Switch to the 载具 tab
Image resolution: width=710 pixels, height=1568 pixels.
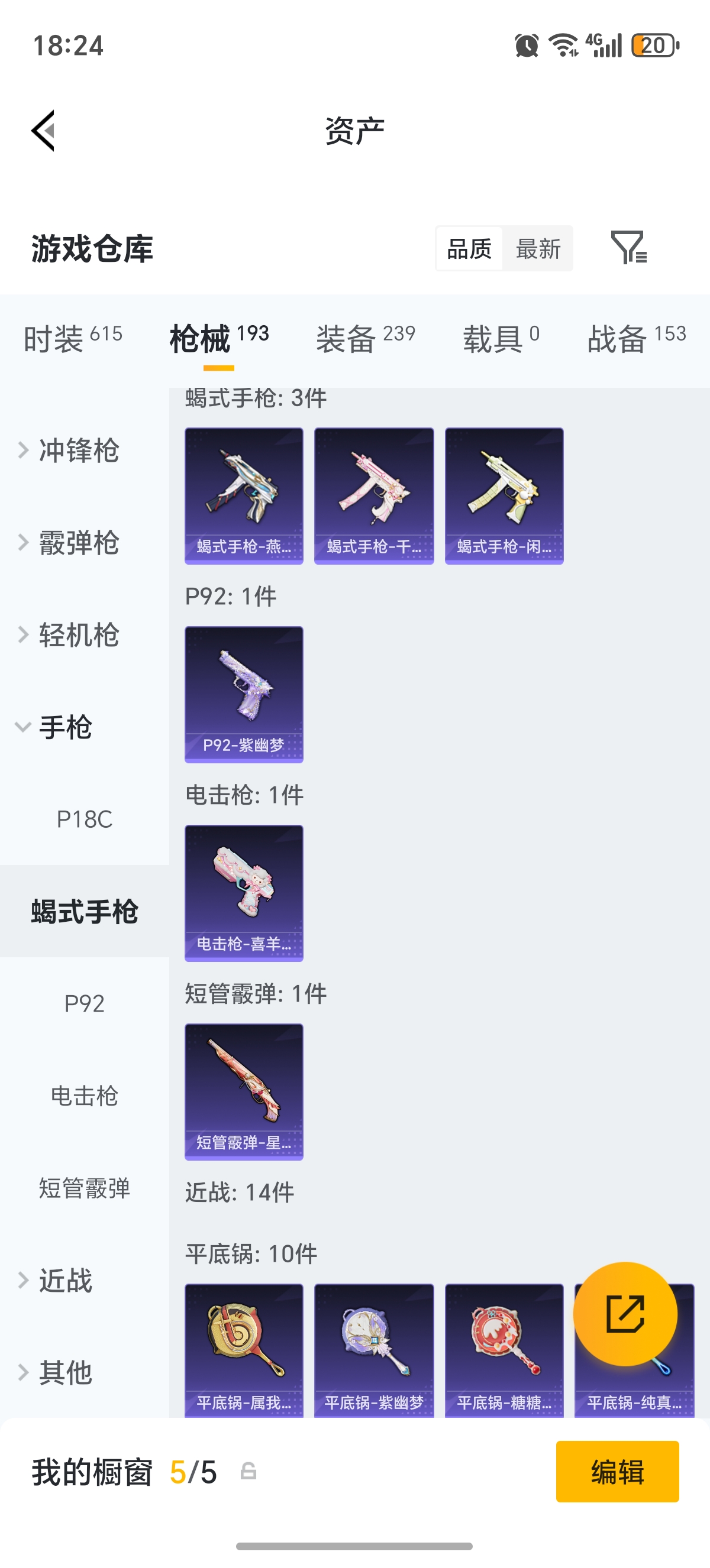pos(501,338)
